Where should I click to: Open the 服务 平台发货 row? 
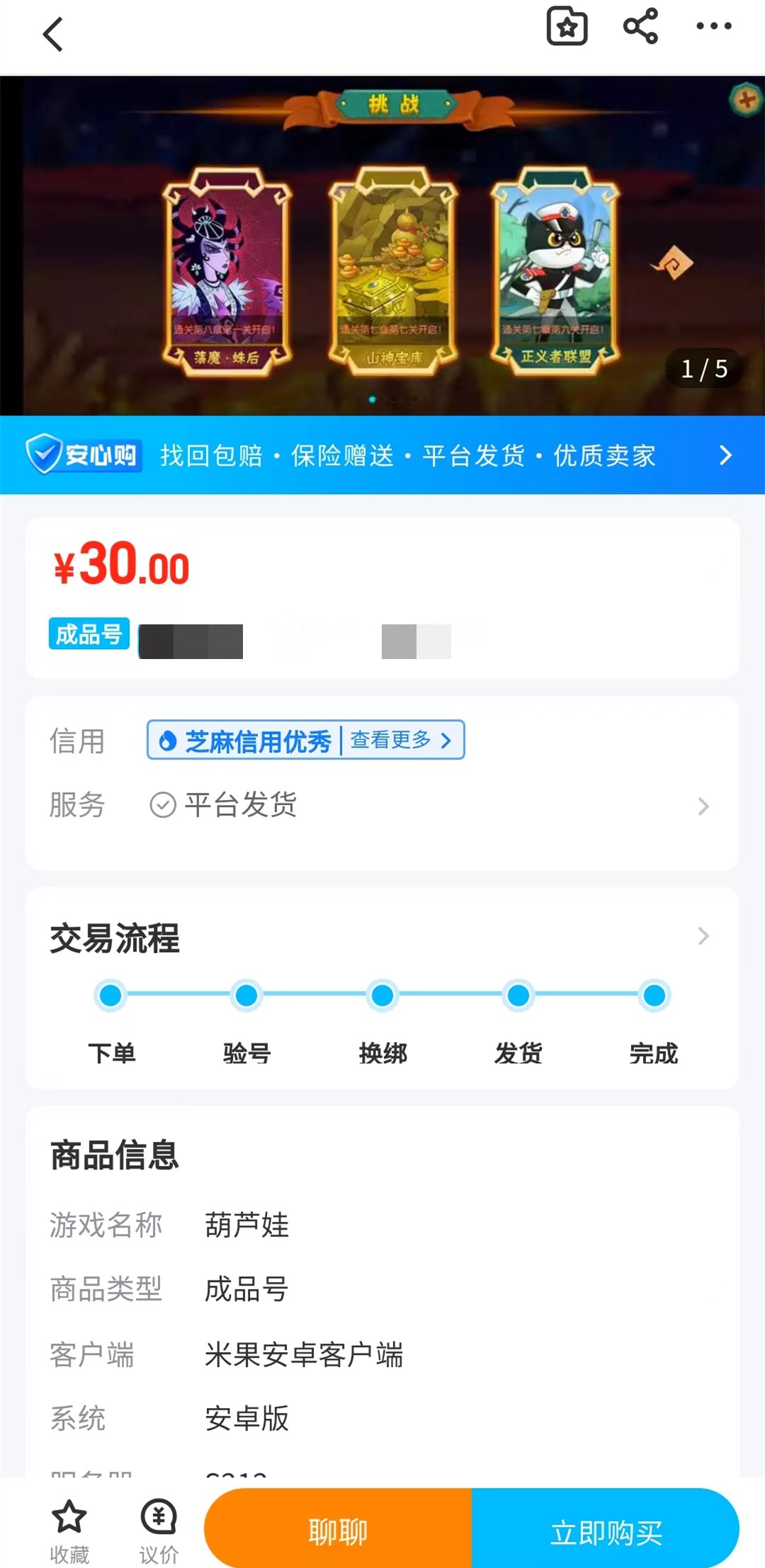pyautogui.click(x=382, y=806)
